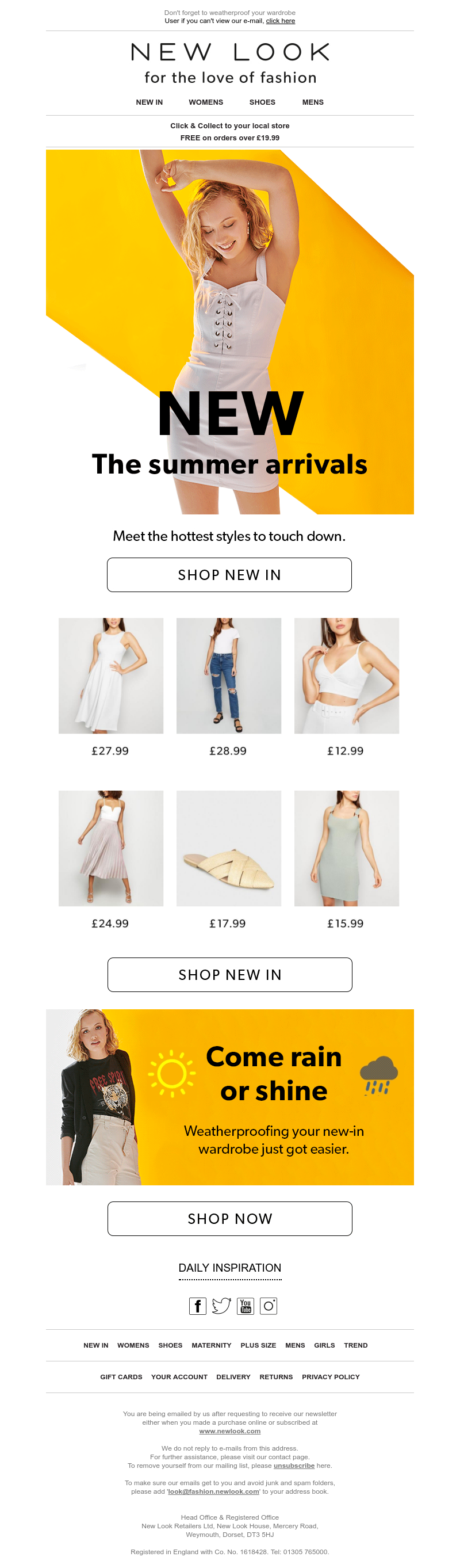Open the WOMENS header link
Viewport: 460px width, 1568px height.
pyautogui.click(x=206, y=102)
